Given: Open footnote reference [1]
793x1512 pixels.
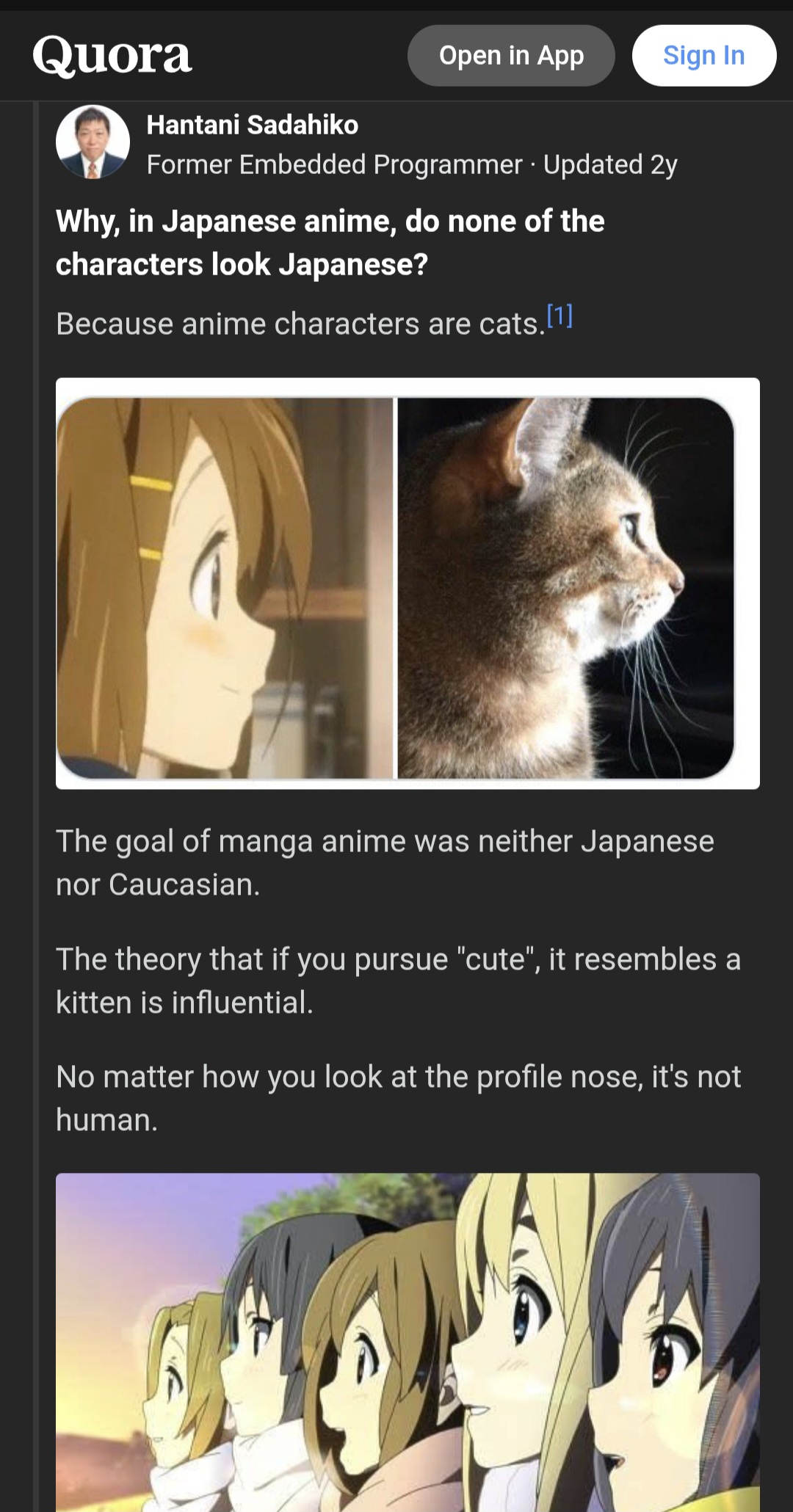Looking at the screenshot, I should click(560, 316).
